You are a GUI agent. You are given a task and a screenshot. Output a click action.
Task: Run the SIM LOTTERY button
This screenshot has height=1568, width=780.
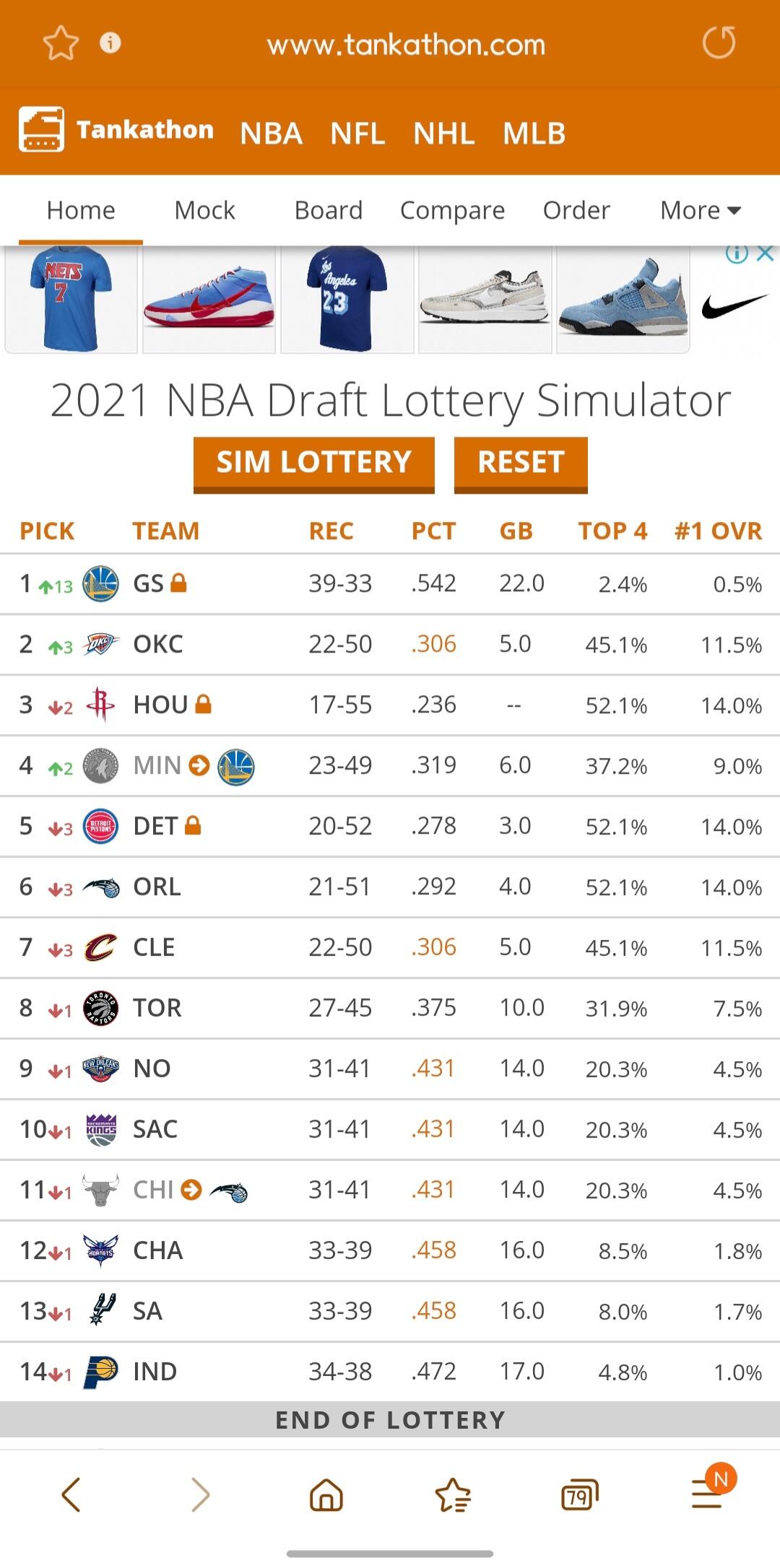click(x=314, y=463)
